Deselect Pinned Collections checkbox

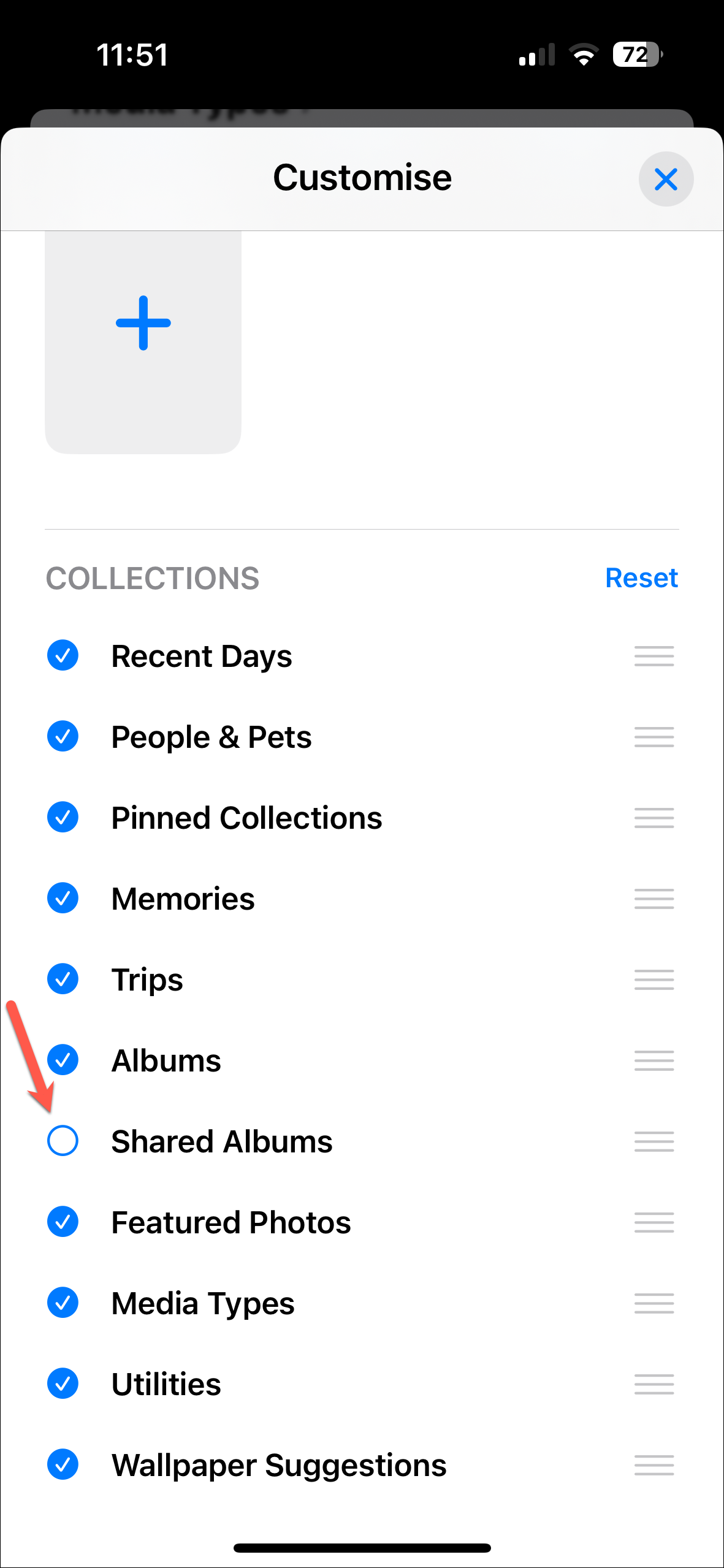click(x=63, y=817)
